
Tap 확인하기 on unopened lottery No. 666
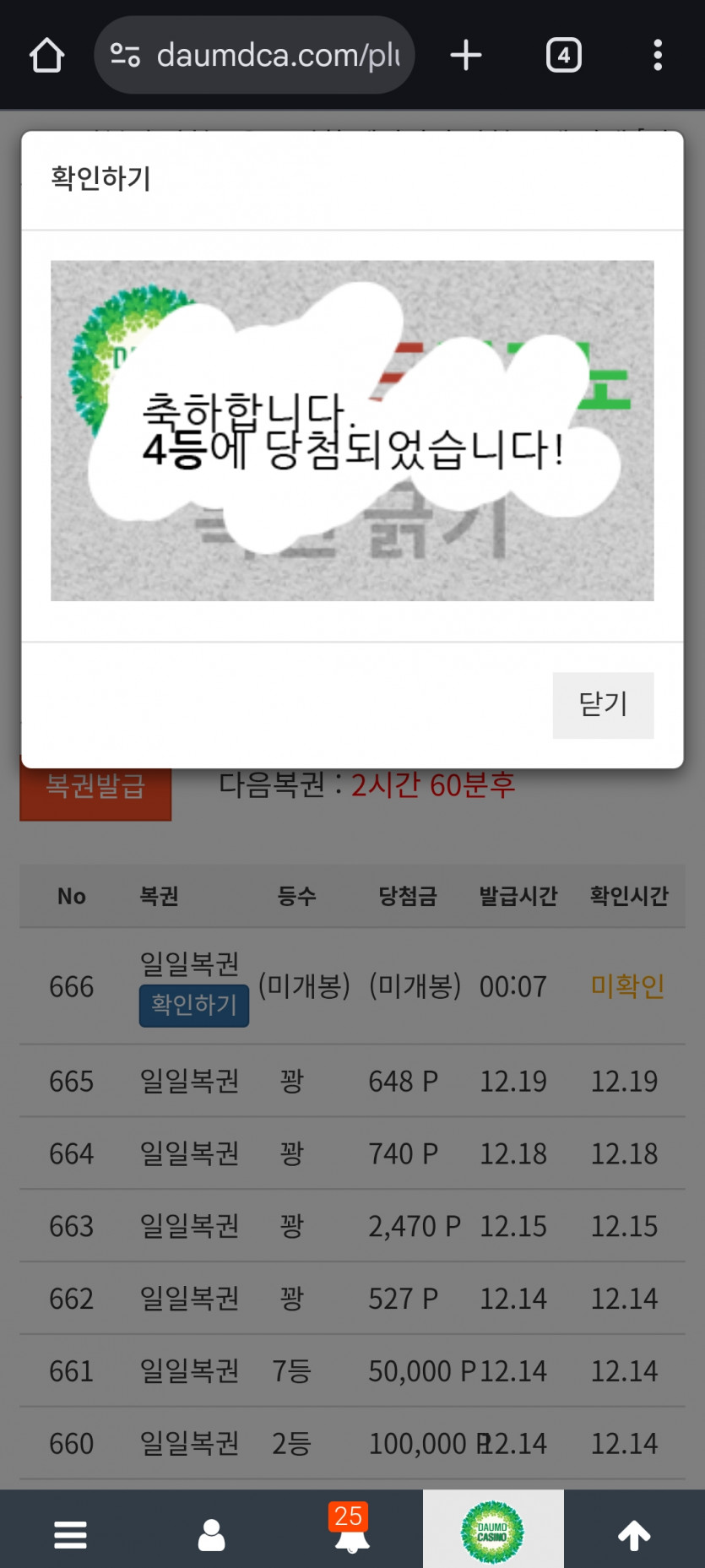tap(193, 1006)
